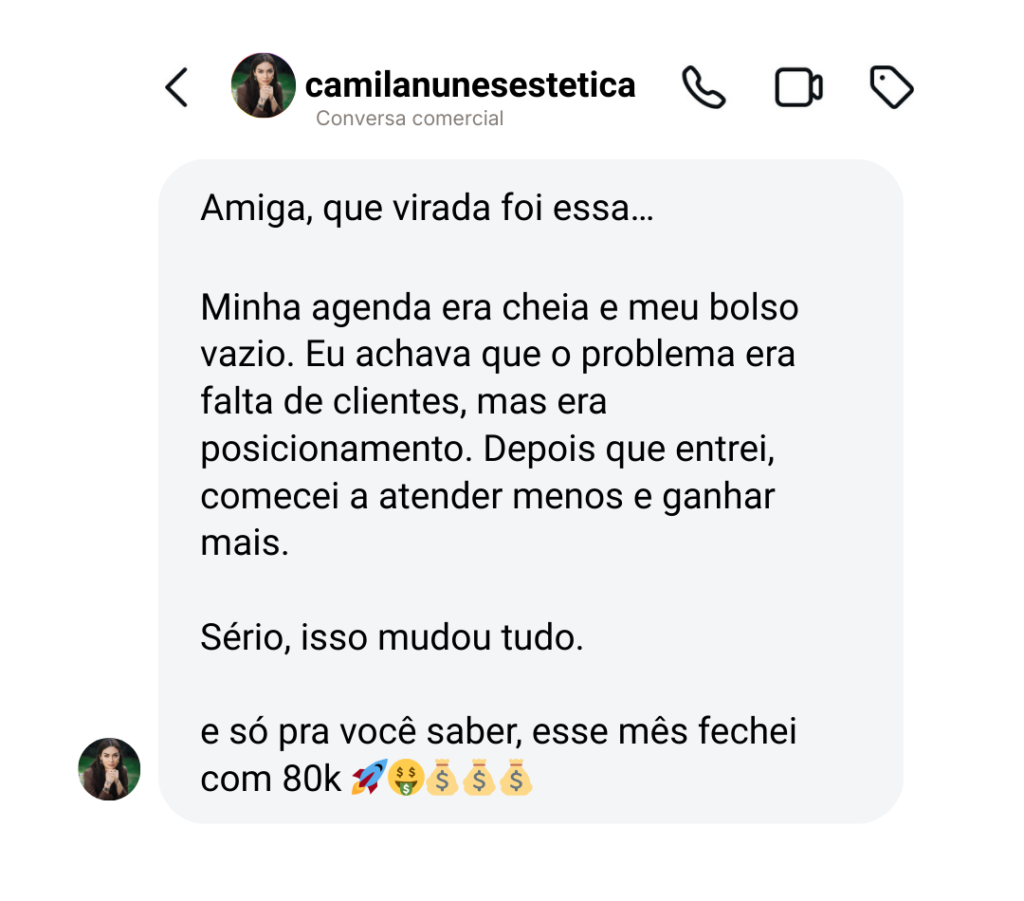Go back using the header arrow

click(176, 87)
